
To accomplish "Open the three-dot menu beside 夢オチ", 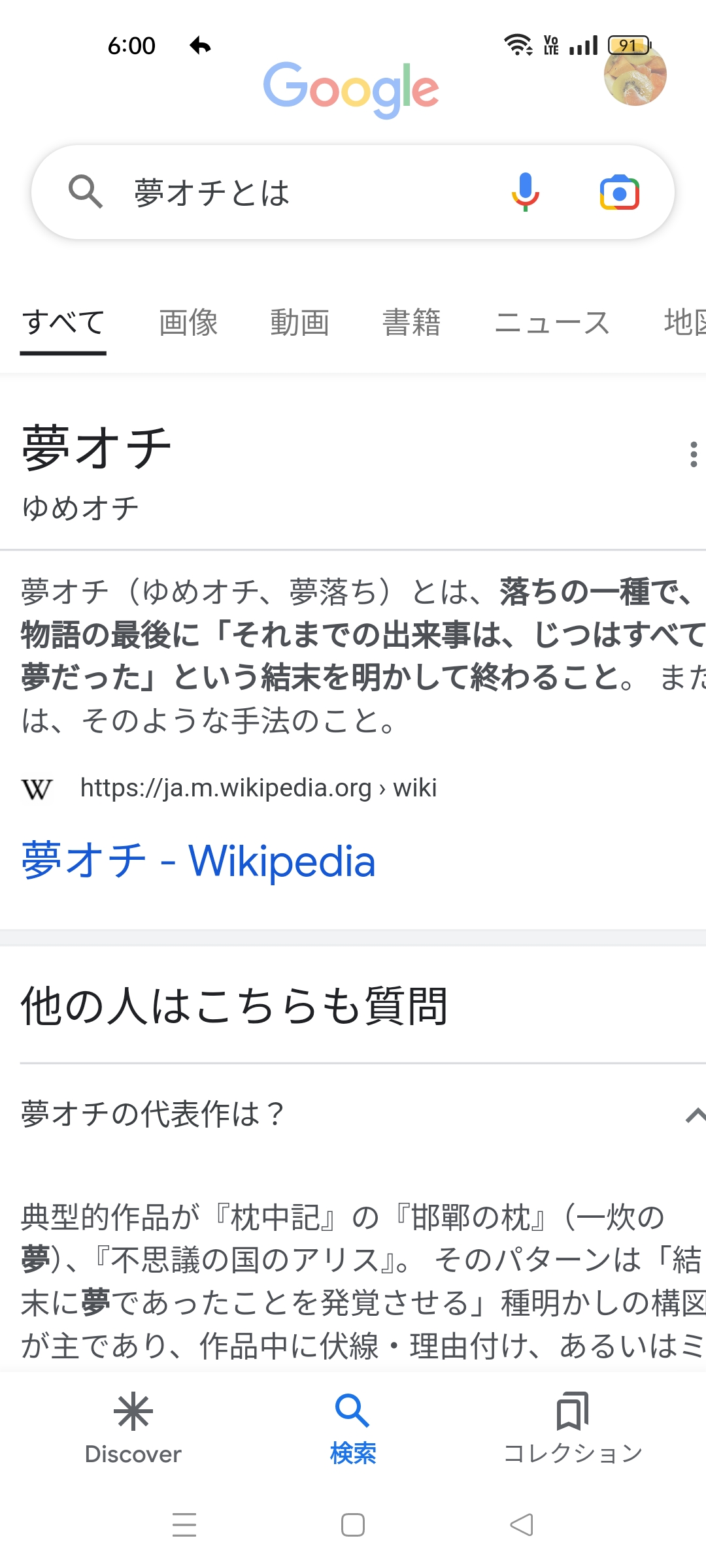I will 694,454.
